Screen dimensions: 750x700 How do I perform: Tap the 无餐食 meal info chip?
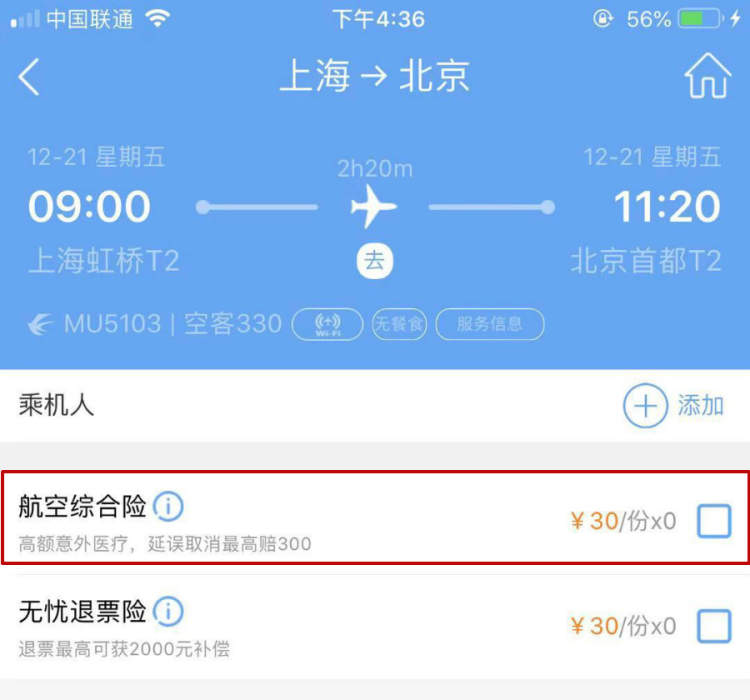click(399, 324)
